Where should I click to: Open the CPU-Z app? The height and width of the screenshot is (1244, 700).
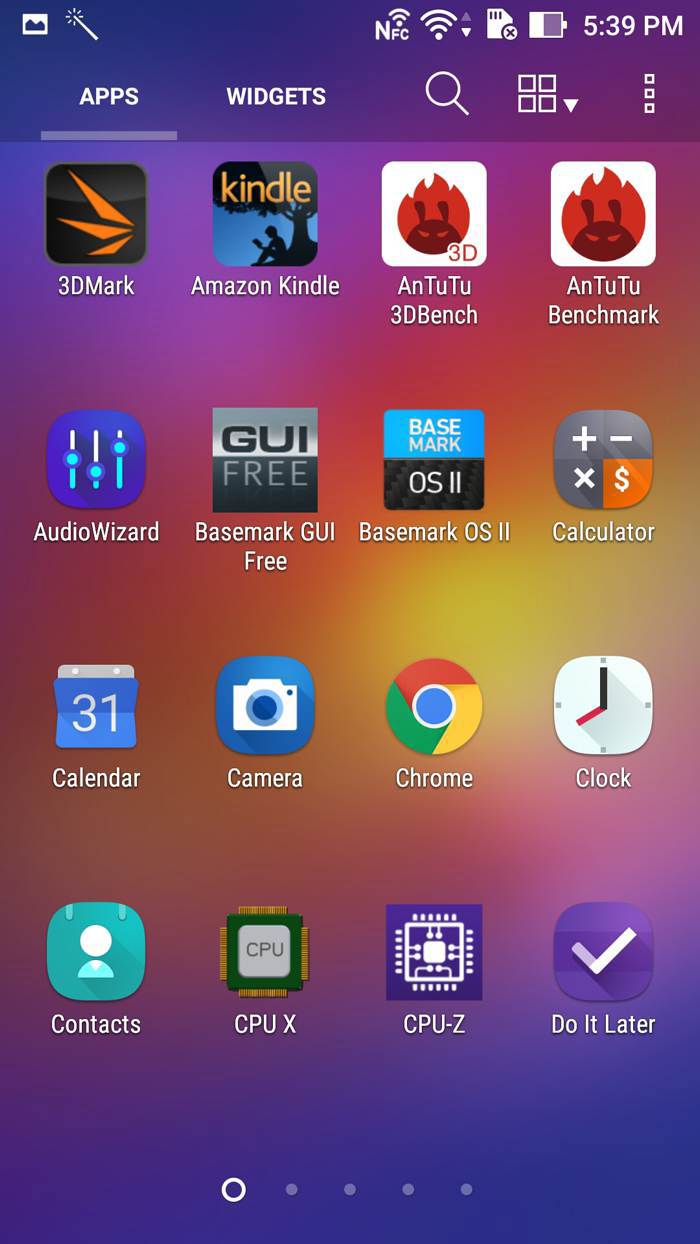pyautogui.click(x=434, y=952)
